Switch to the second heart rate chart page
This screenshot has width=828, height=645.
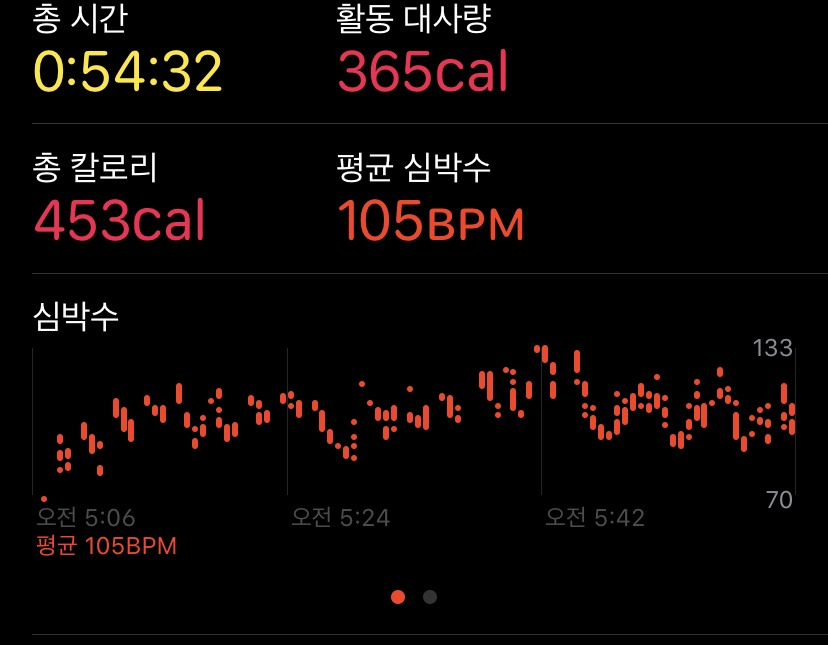coord(430,597)
